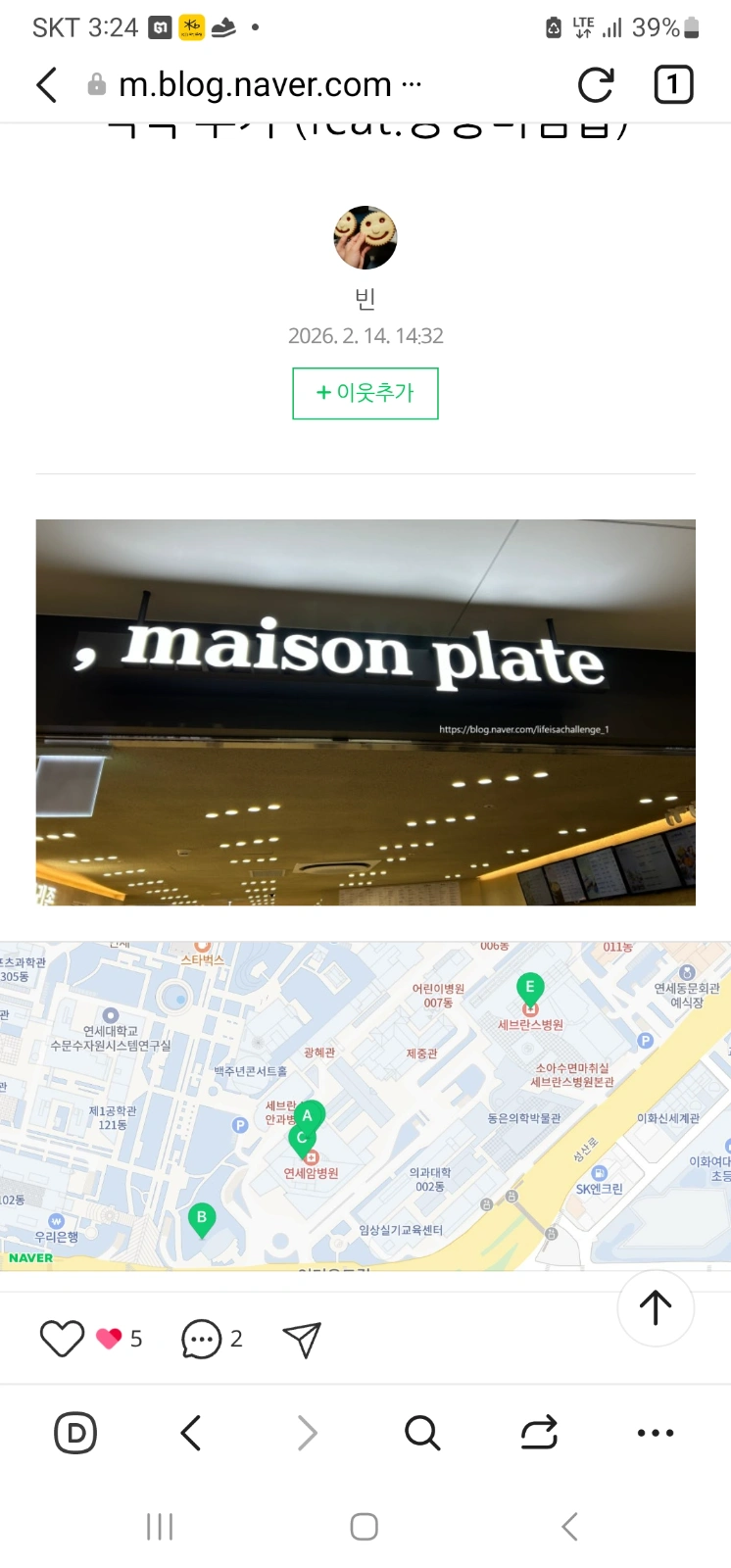Open the tab switcher showing 1
Screen dimensions: 731x1568
(673, 85)
